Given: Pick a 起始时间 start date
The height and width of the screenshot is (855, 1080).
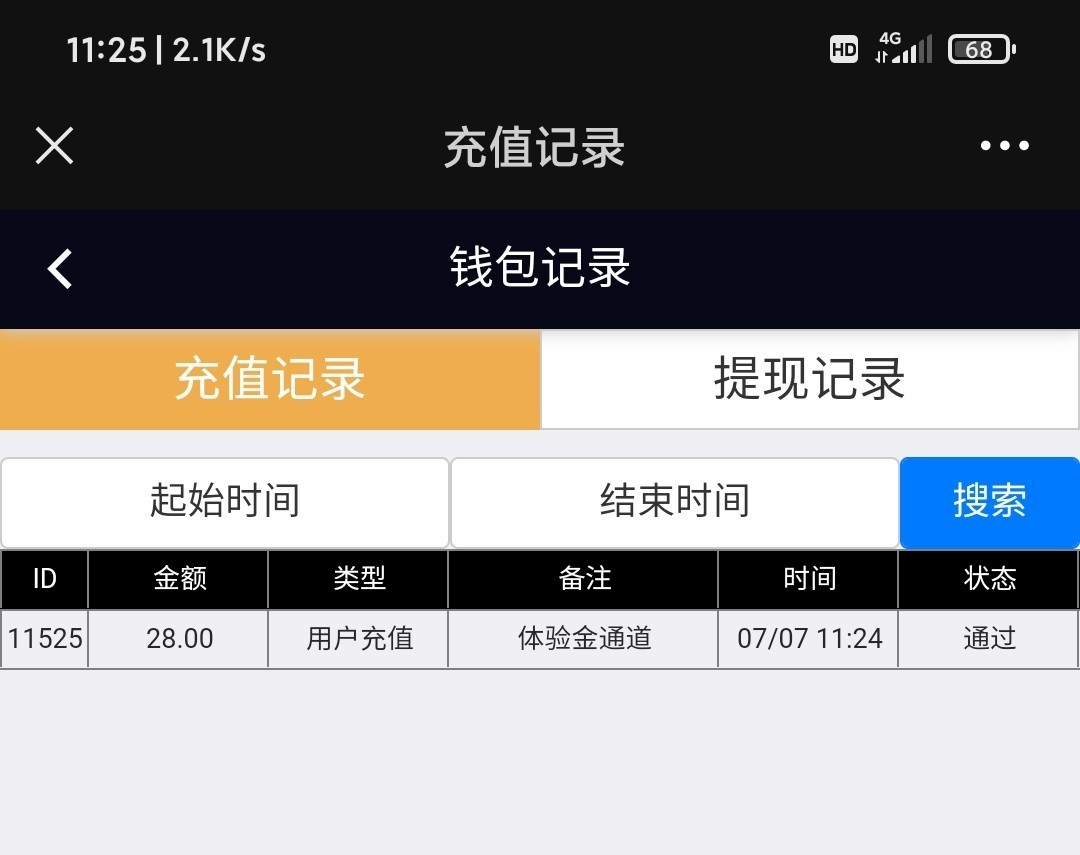Looking at the screenshot, I should pyautogui.click(x=225, y=502).
